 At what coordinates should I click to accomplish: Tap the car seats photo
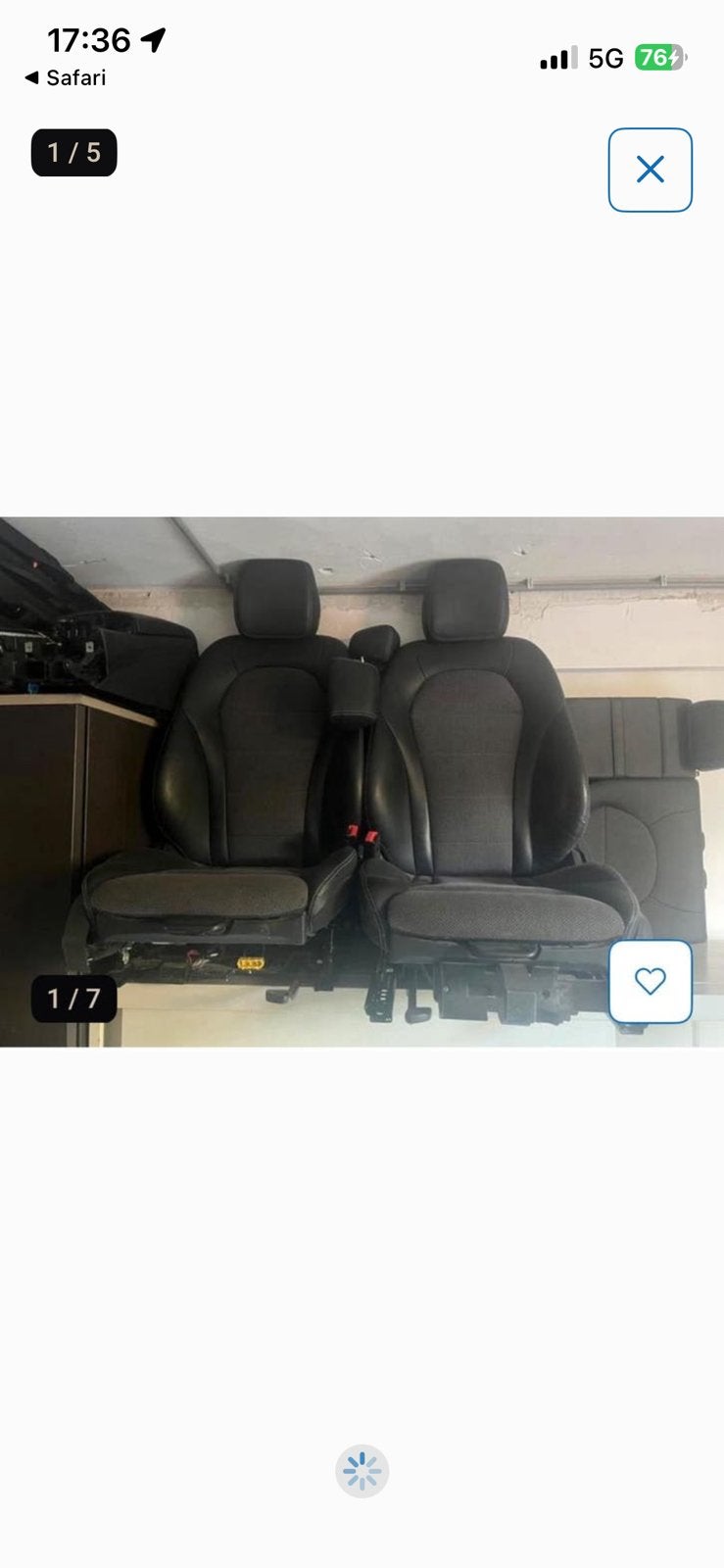point(362,781)
